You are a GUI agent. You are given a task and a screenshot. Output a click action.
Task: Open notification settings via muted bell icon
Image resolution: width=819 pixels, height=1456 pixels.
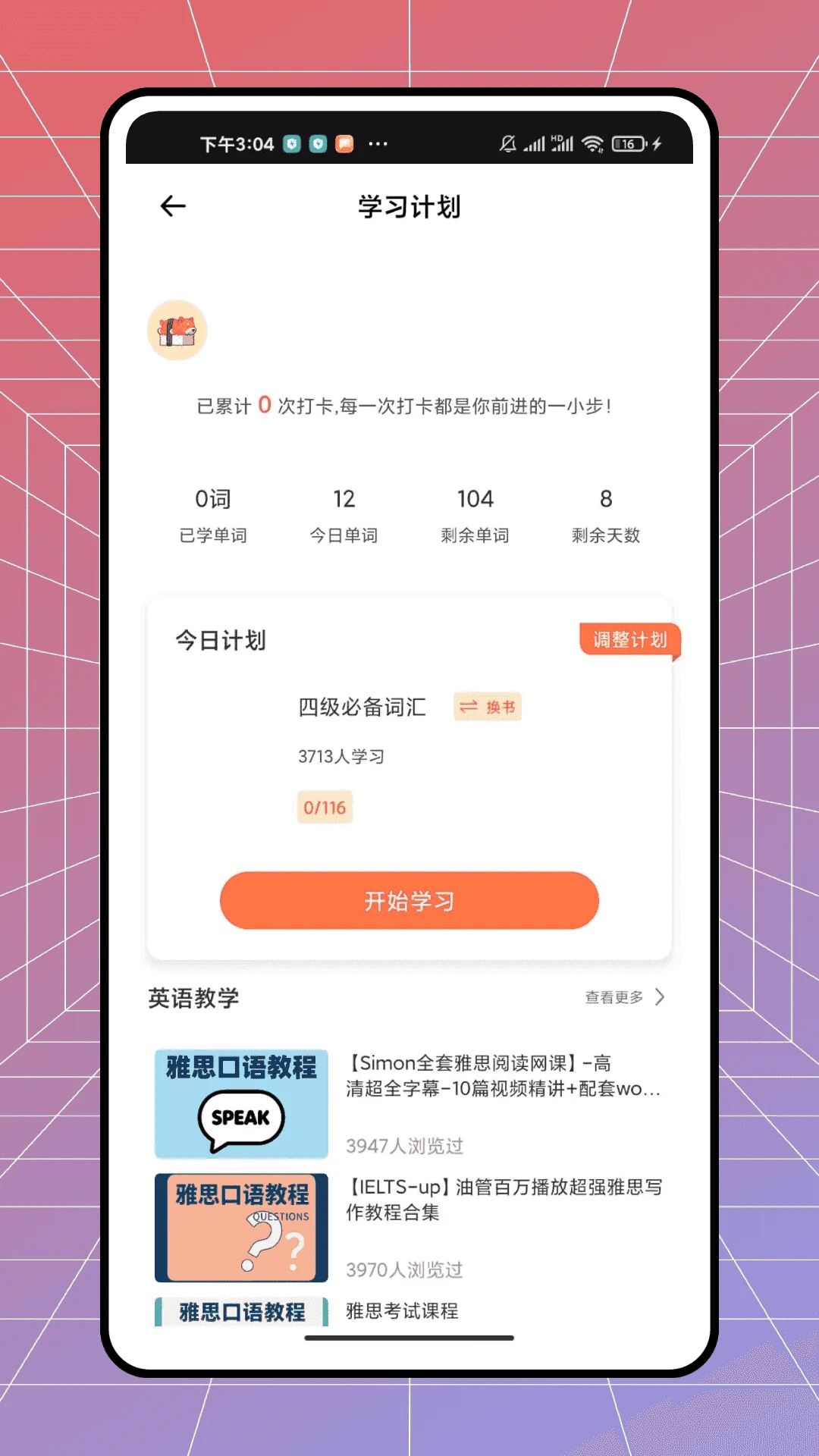(x=509, y=143)
